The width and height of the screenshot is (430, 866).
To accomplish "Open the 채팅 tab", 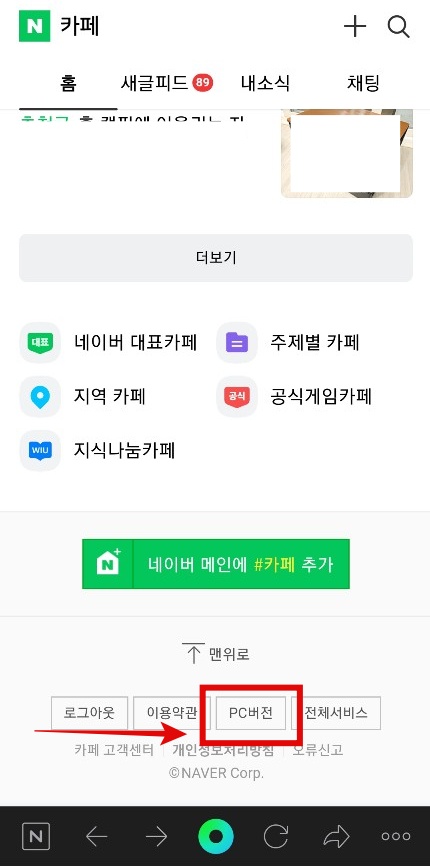I will pos(363,83).
